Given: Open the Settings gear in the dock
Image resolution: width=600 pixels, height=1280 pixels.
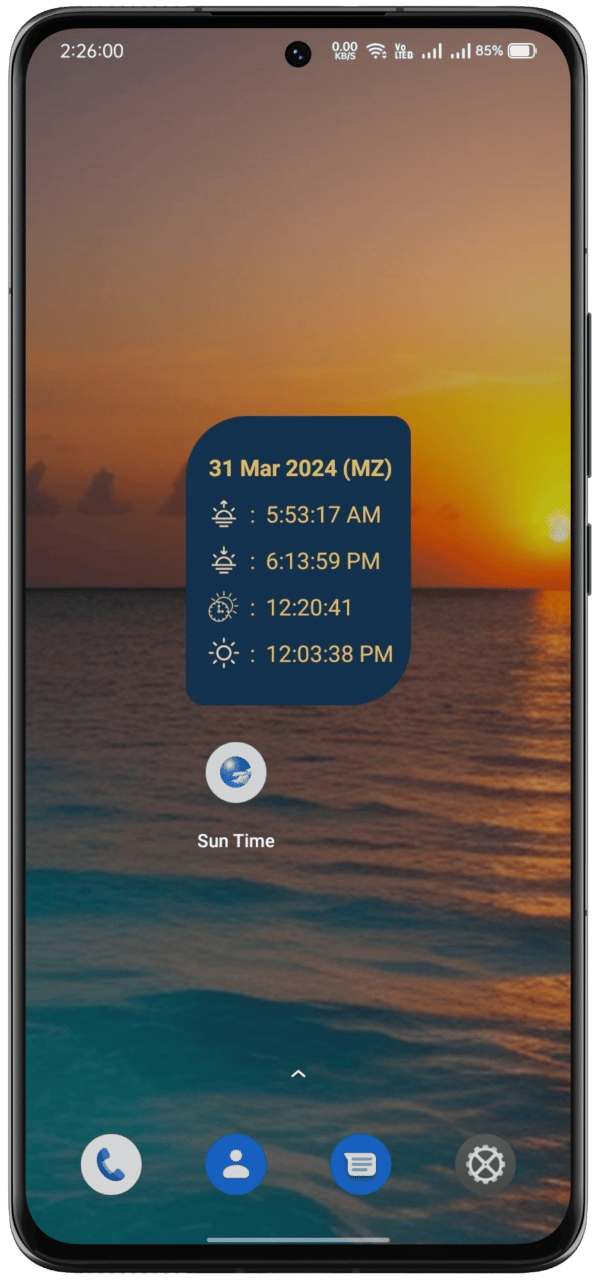Looking at the screenshot, I should (x=485, y=1165).
